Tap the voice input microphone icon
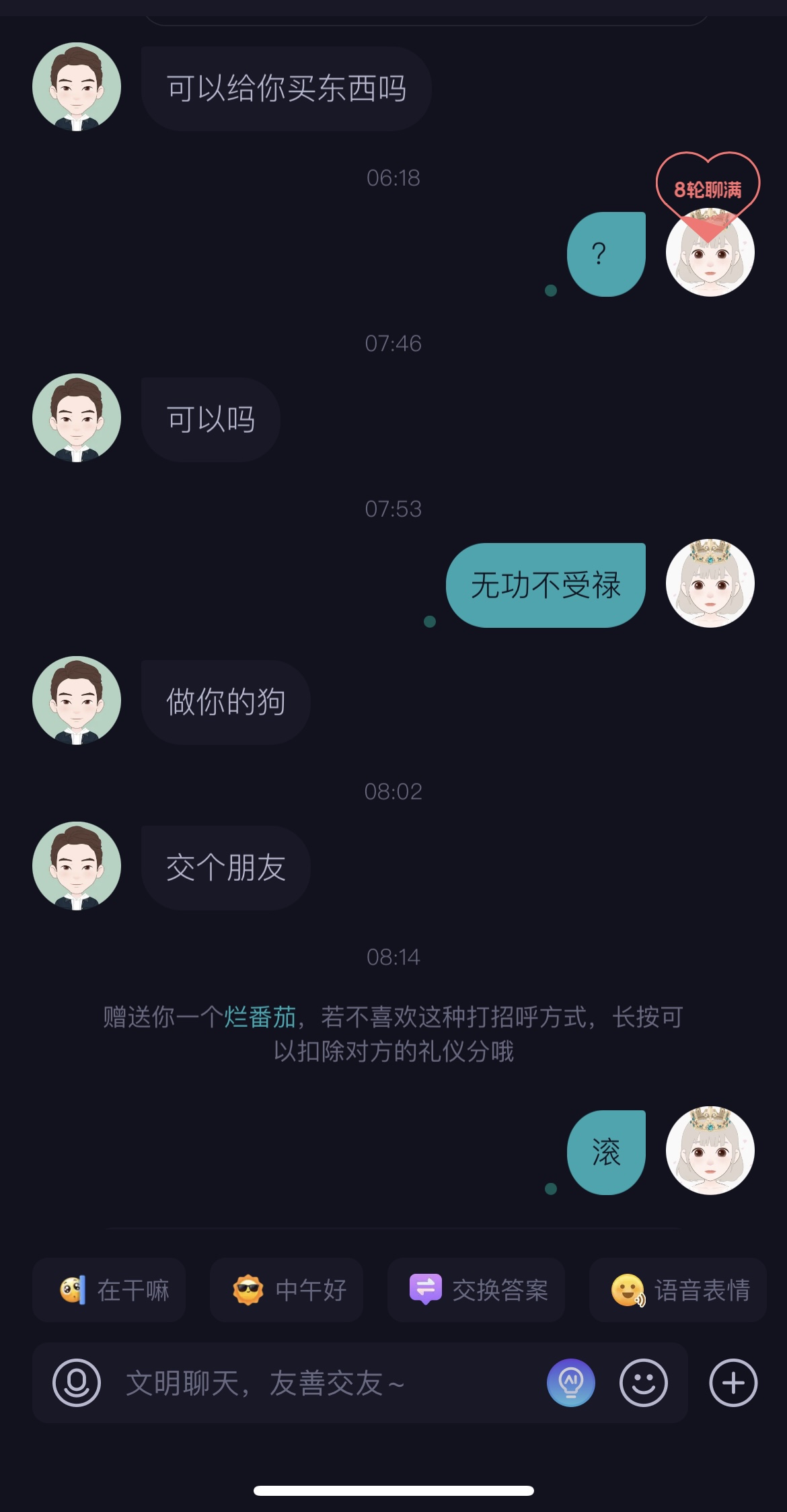This screenshot has width=787, height=1512. coord(77,1383)
